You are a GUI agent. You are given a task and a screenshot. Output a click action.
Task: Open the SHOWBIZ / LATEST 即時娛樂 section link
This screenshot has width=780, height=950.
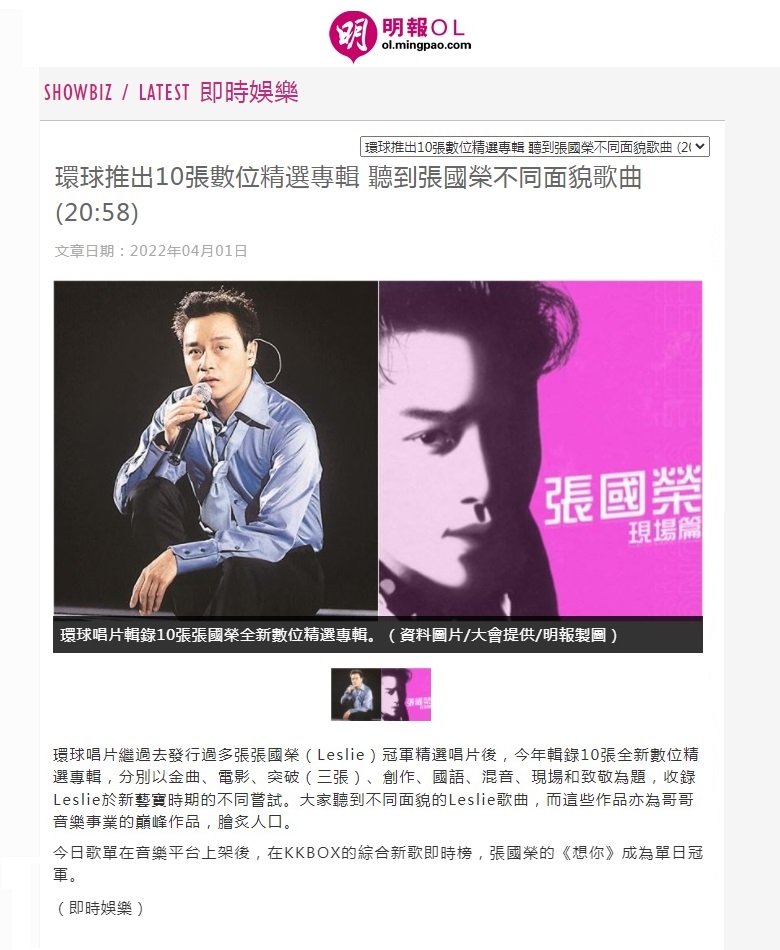pos(171,92)
